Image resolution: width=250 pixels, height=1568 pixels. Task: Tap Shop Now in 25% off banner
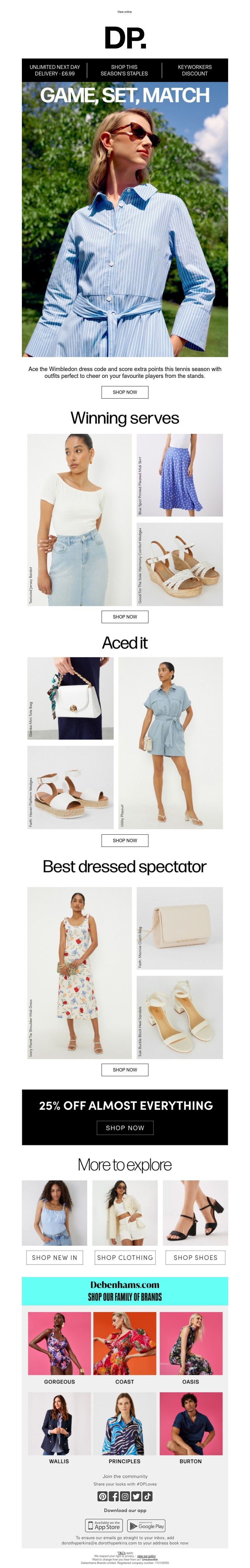[125, 1127]
